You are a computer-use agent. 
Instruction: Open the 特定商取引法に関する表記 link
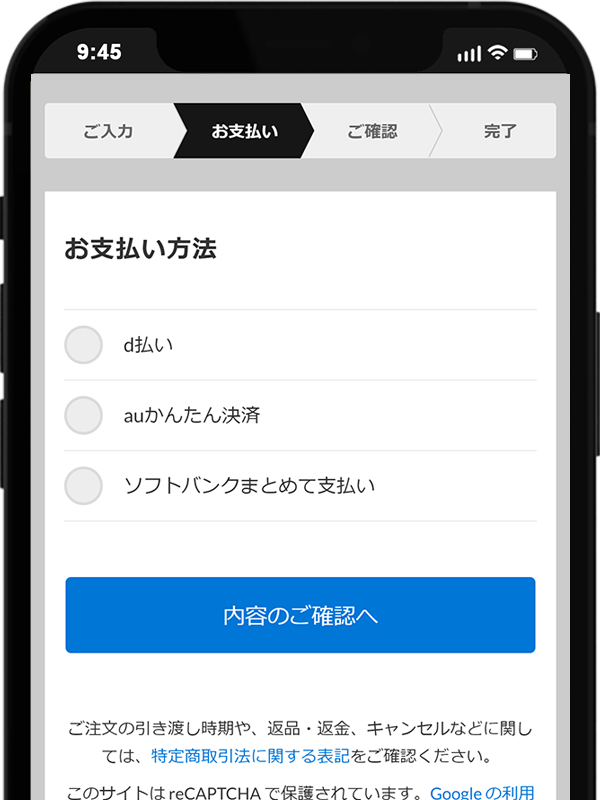pyautogui.click(x=250, y=755)
